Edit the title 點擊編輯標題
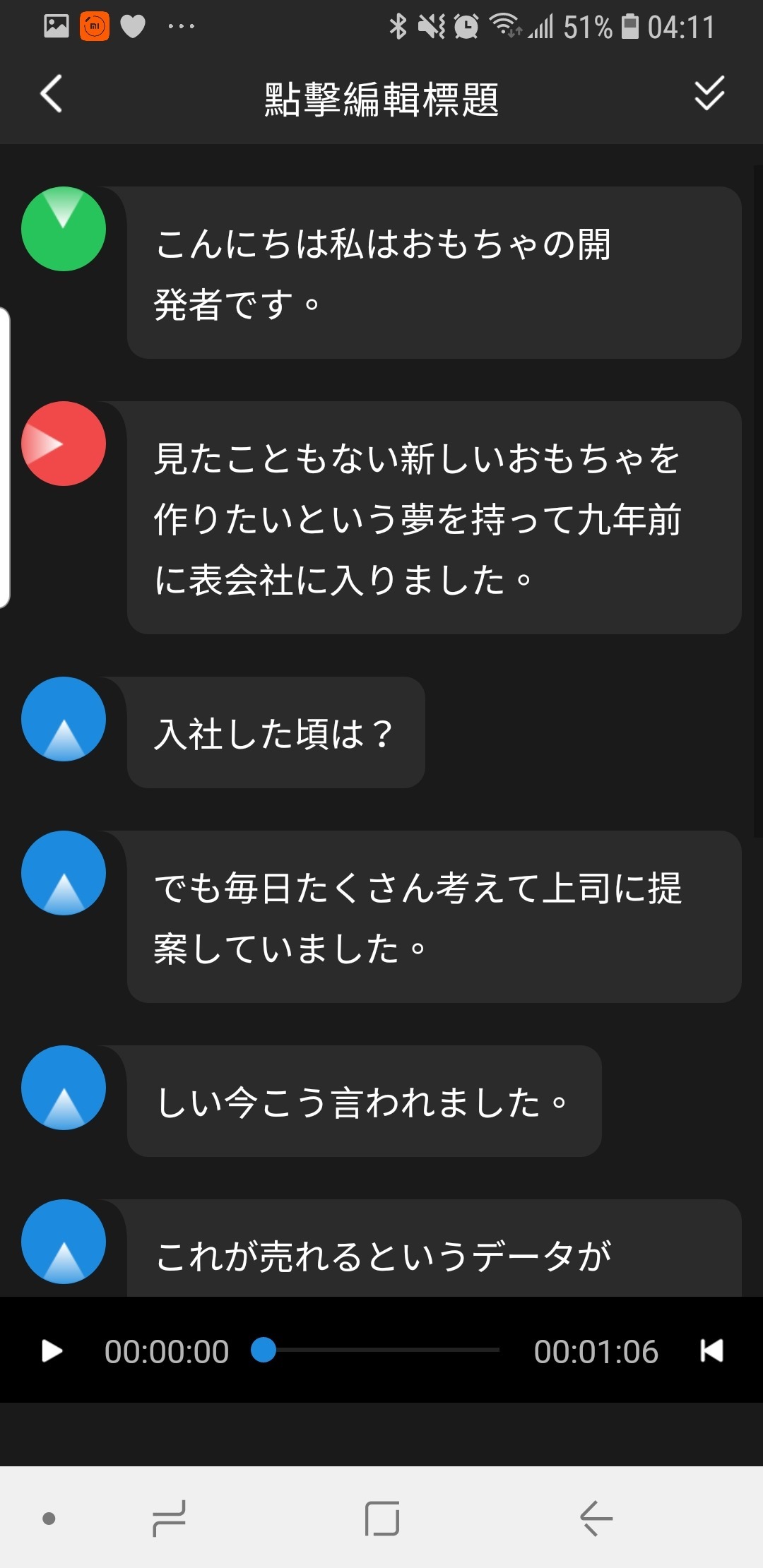The image size is (763, 1568). 381,99
